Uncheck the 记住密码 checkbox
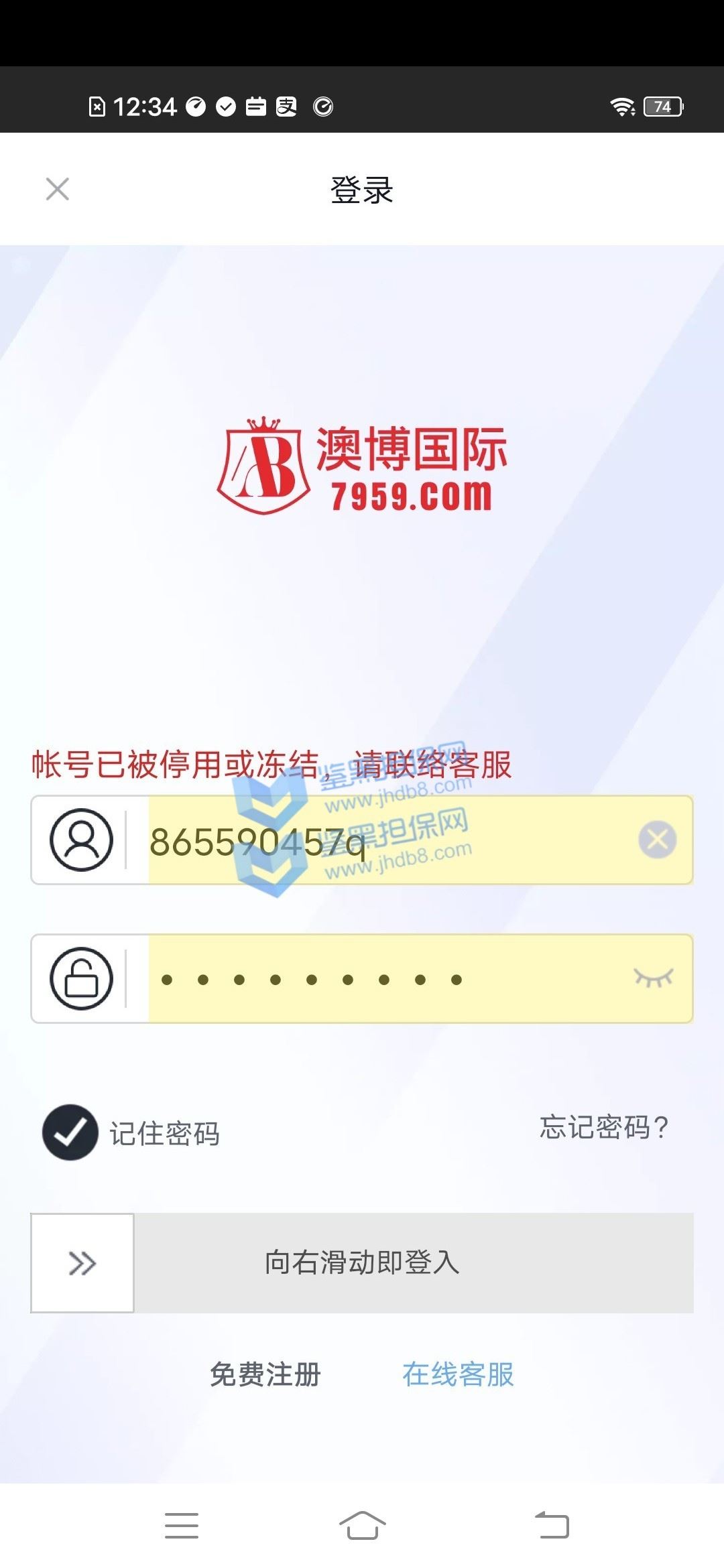The image size is (724, 1568). (70, 1132)
